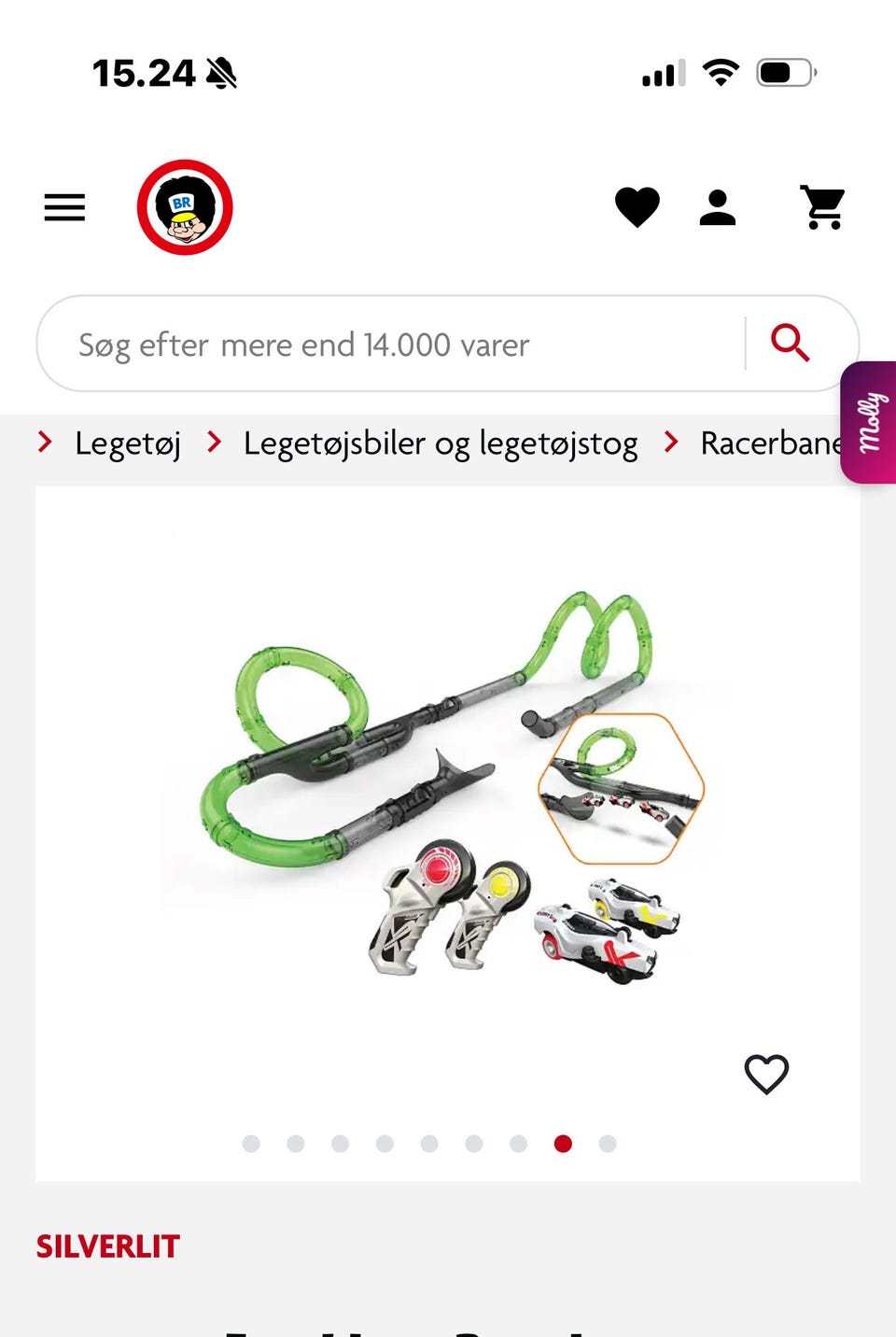The image size is (896, 1337).
Task: Open the shopping cart
Action: pyautogui.click(x=820, y=207)
